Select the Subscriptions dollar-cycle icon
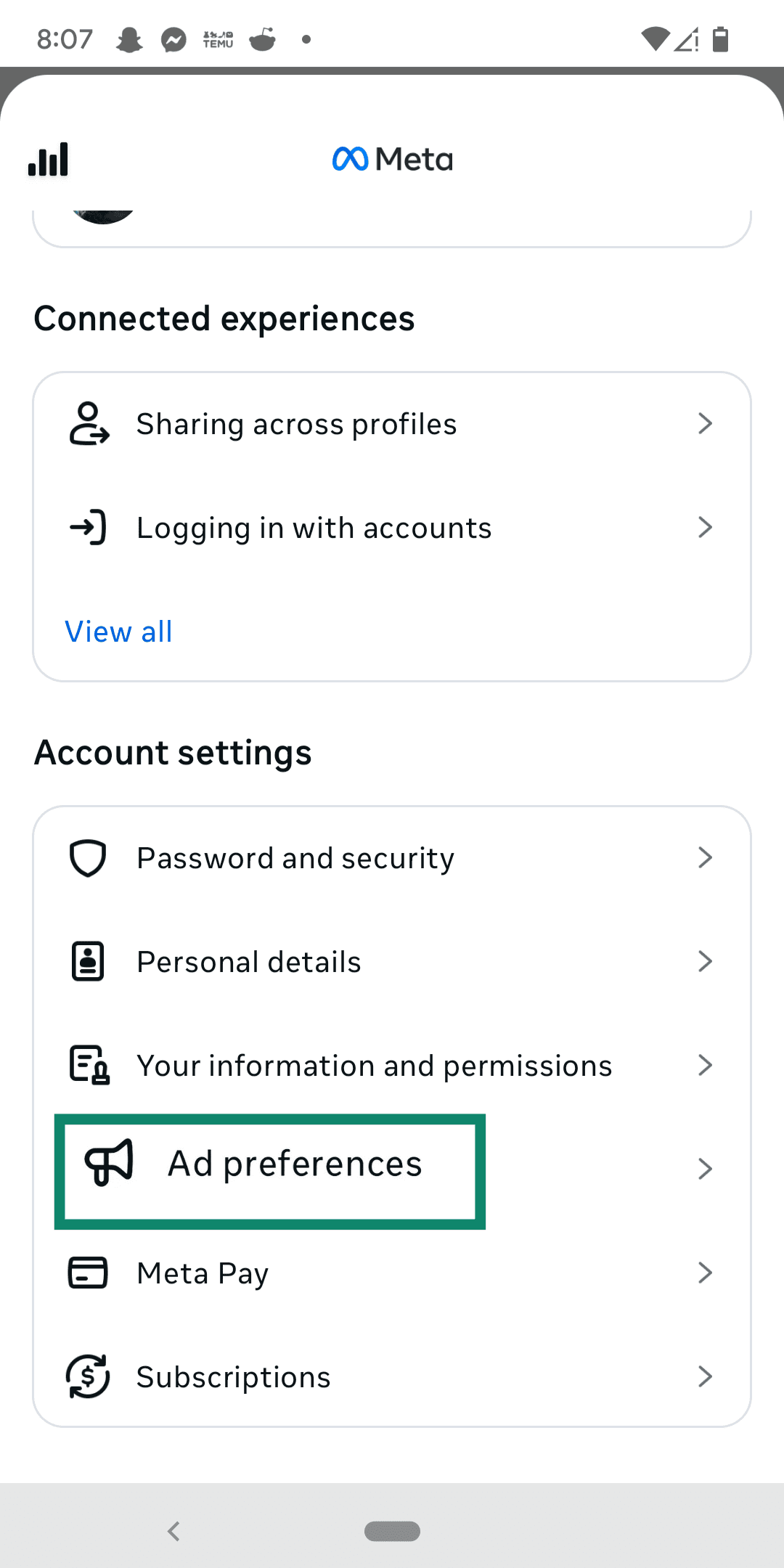 point(86,1376)
